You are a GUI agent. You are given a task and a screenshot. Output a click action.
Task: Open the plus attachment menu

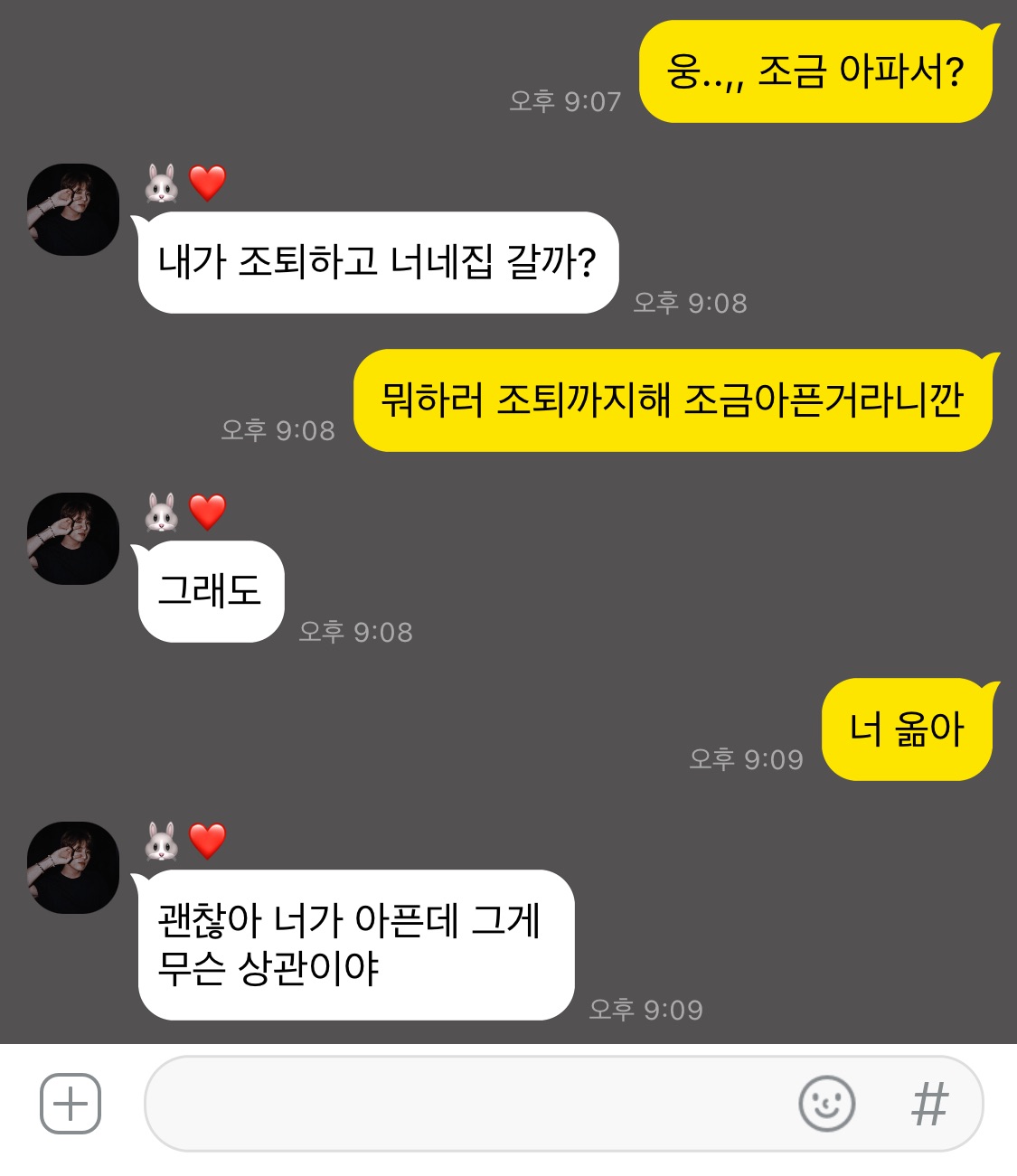71,1104
